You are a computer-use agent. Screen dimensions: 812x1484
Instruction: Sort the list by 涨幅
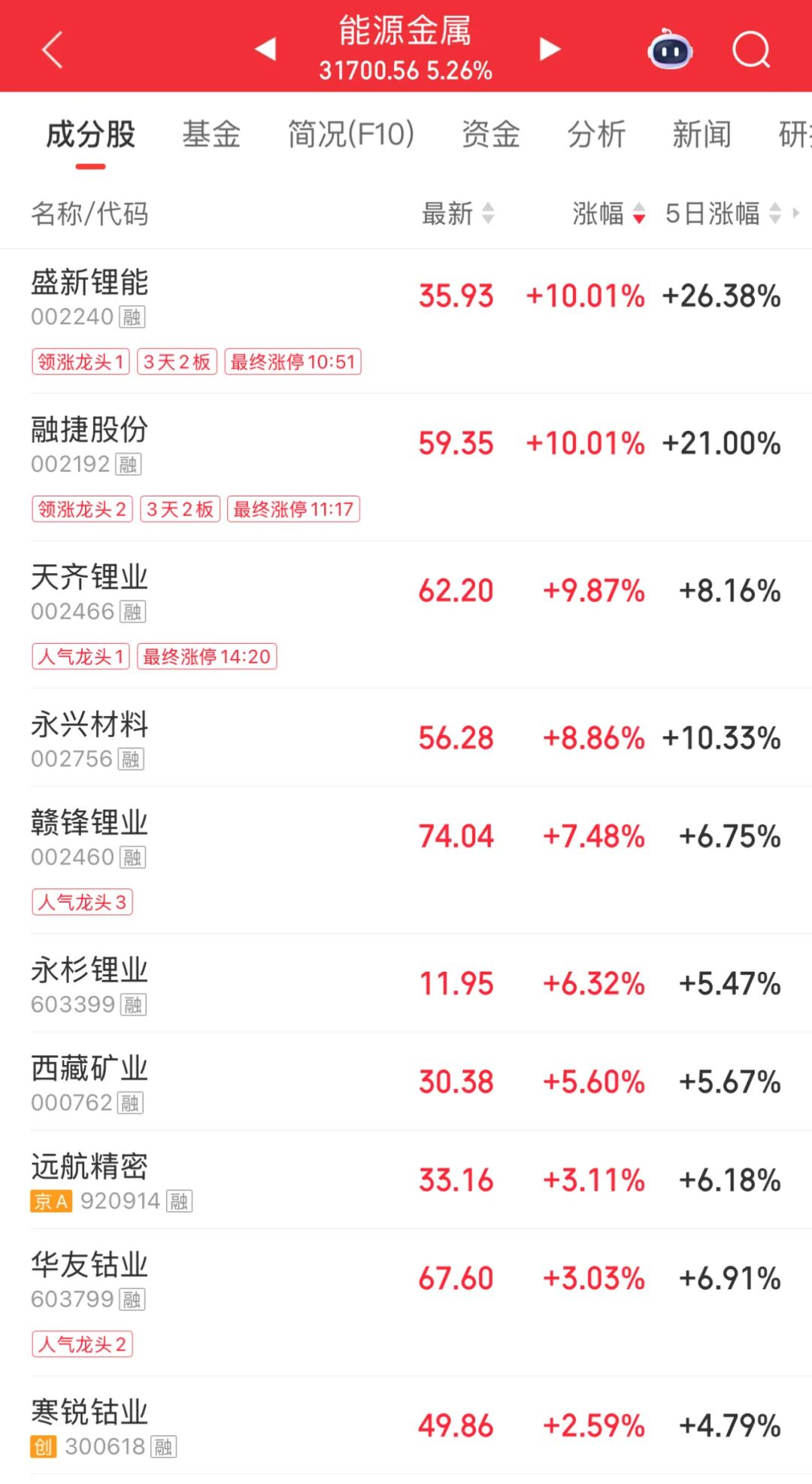coord(608,214)
